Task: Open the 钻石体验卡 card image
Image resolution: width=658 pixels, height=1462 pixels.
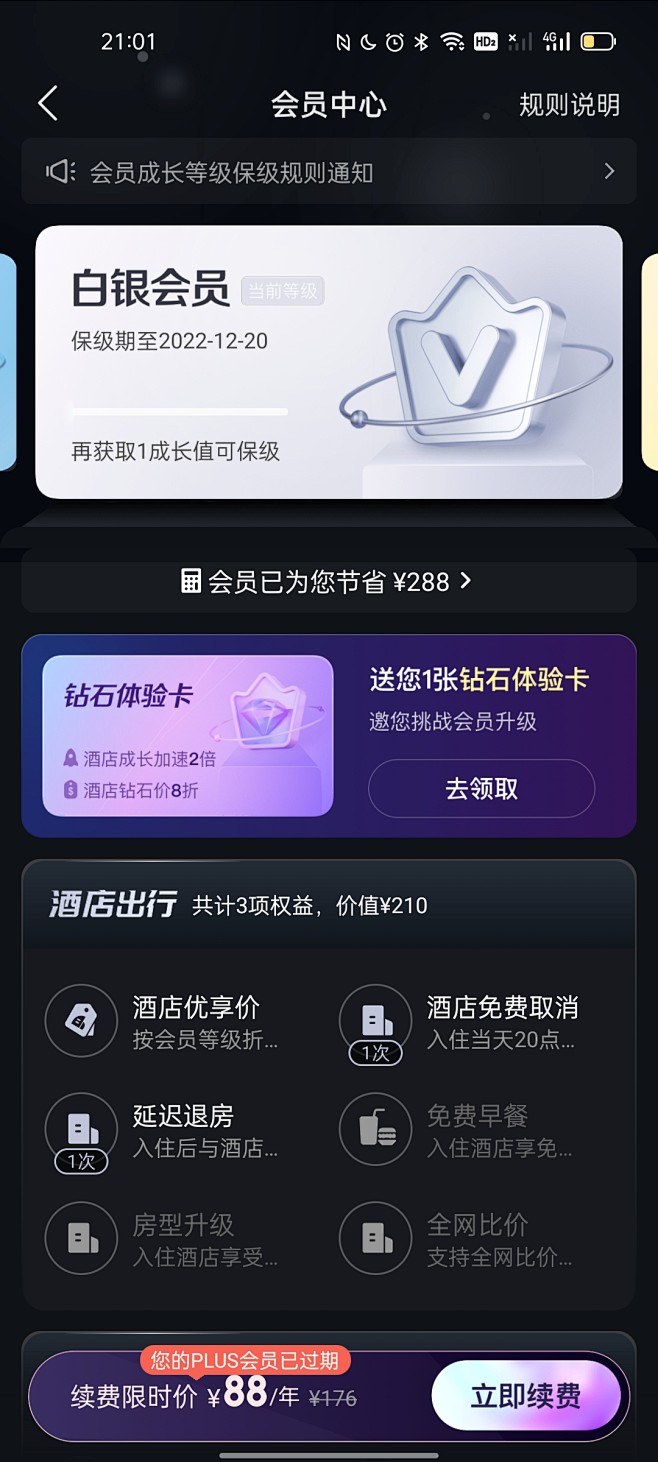Action: pos(187,735)
